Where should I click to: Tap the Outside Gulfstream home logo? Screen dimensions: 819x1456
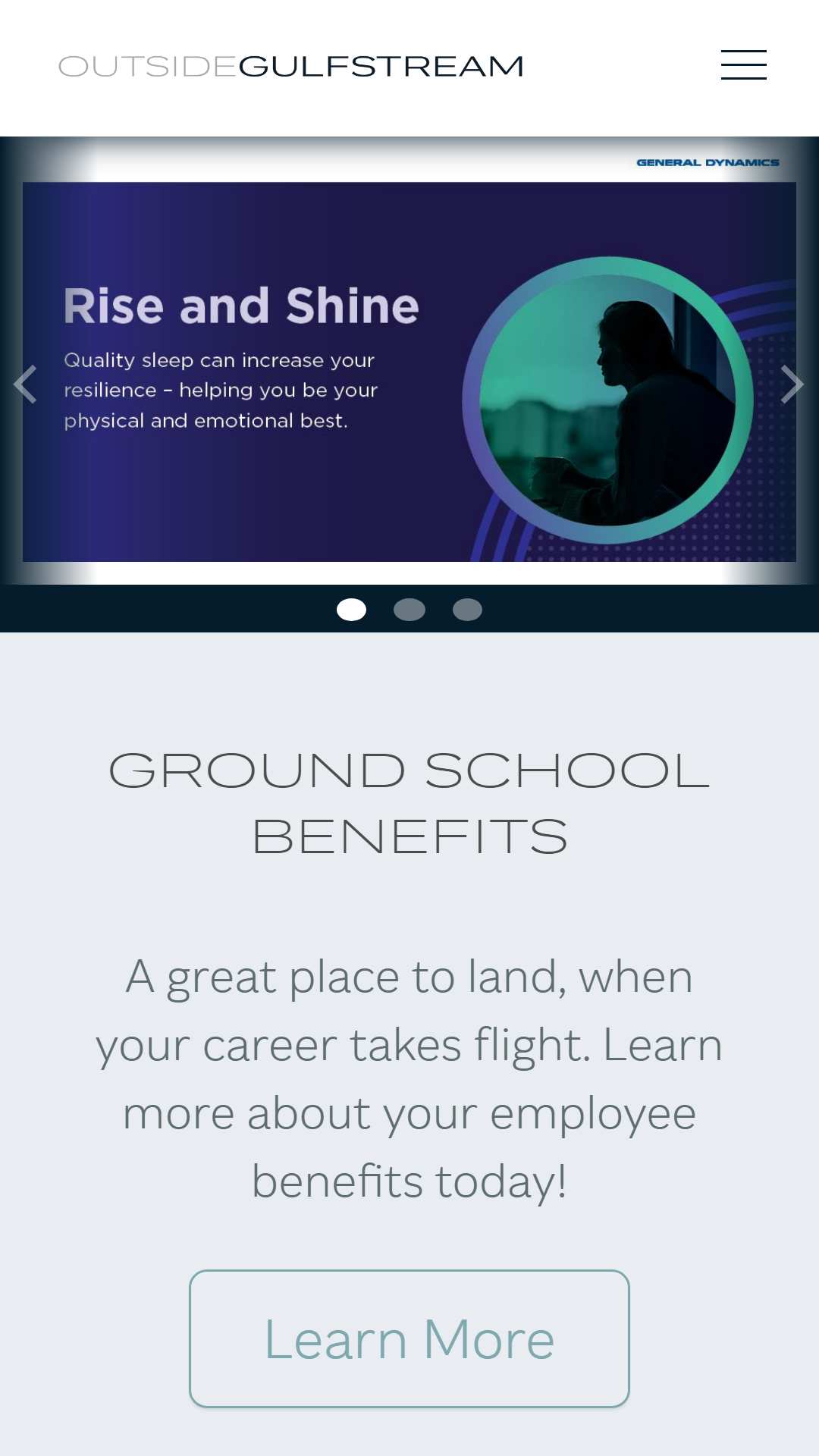291,66
